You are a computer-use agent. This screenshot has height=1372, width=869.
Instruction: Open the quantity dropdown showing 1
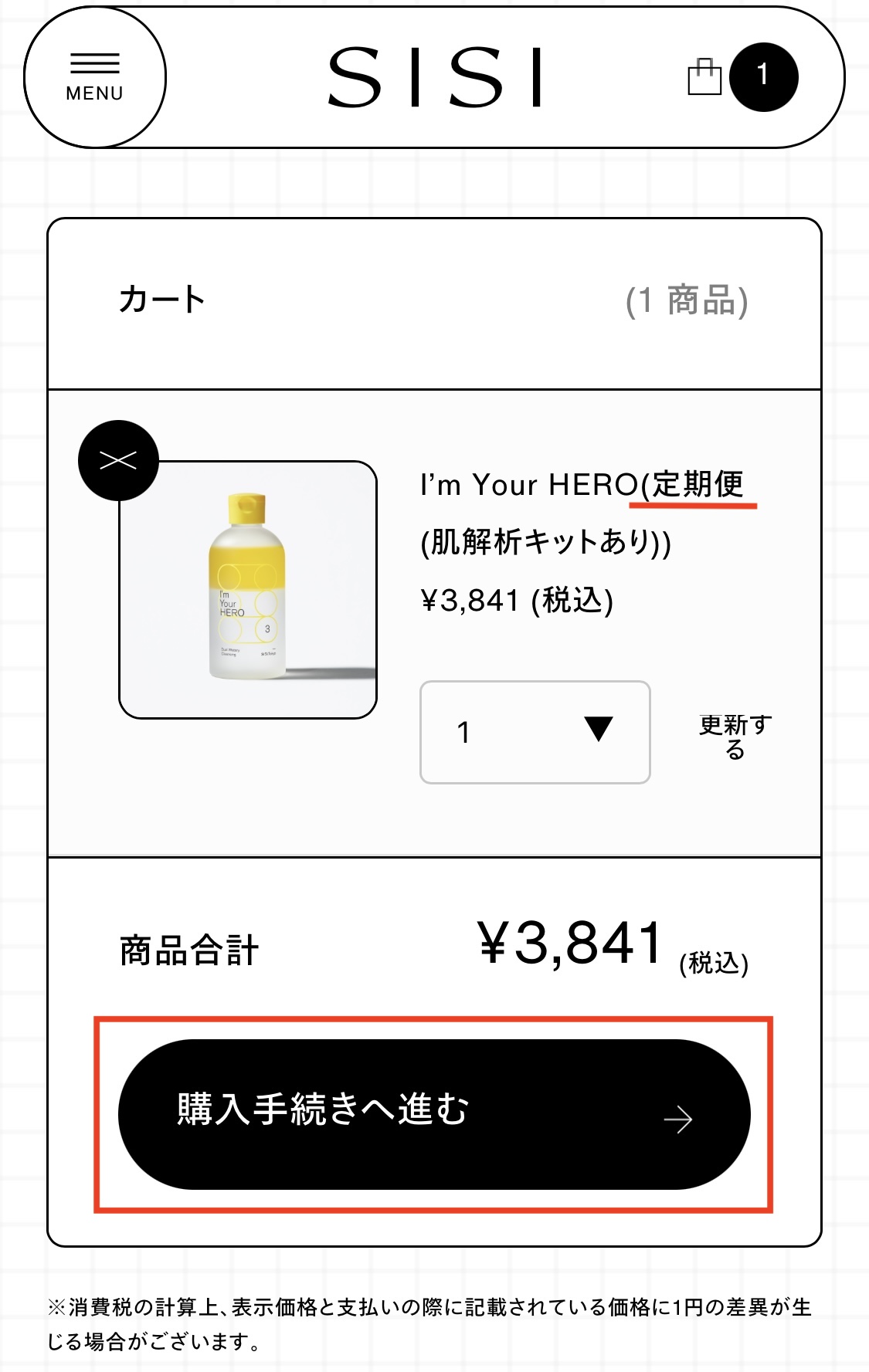click(x=535, y=732)
